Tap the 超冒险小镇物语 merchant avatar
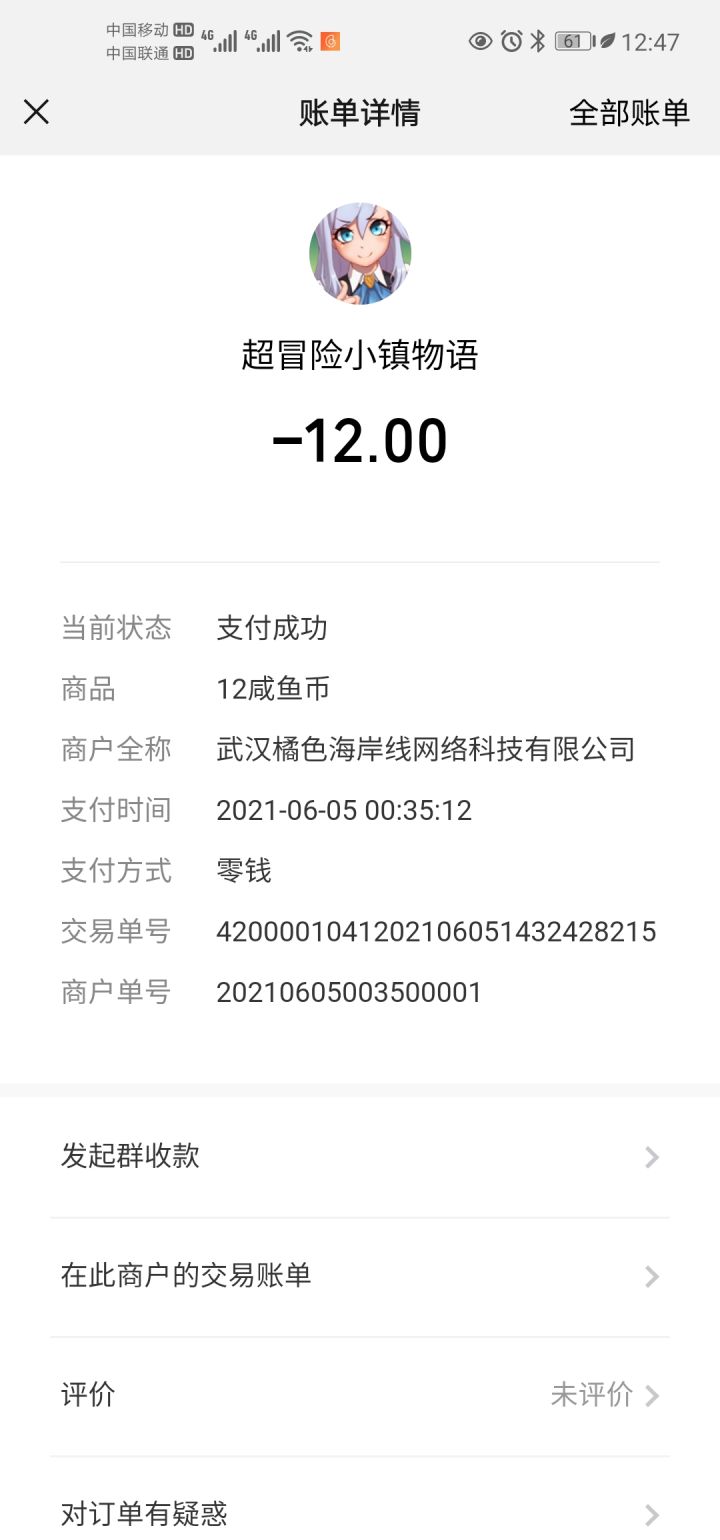This screenshot has width=720, height=1540. click(x=360, y=254)
